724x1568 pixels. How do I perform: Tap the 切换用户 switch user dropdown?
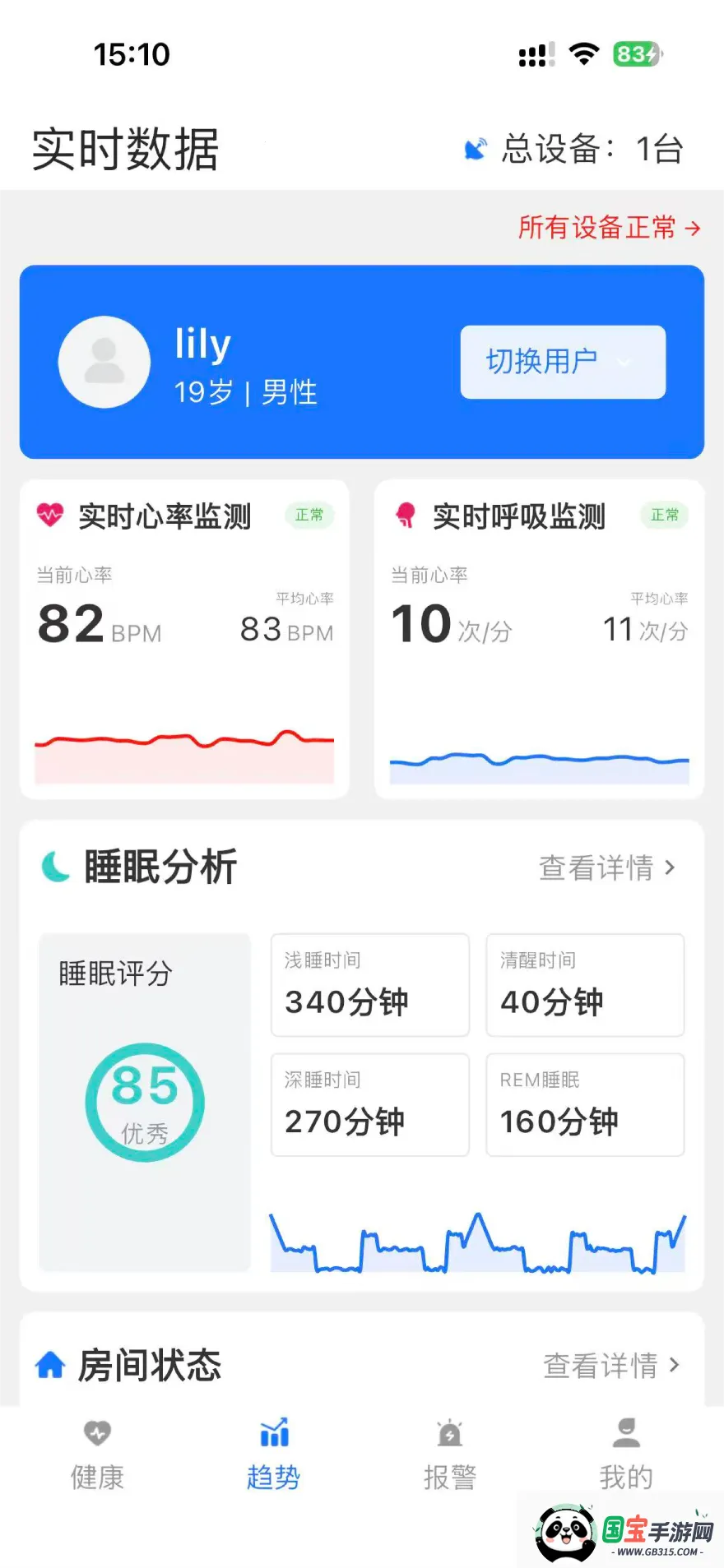point(563,362)
